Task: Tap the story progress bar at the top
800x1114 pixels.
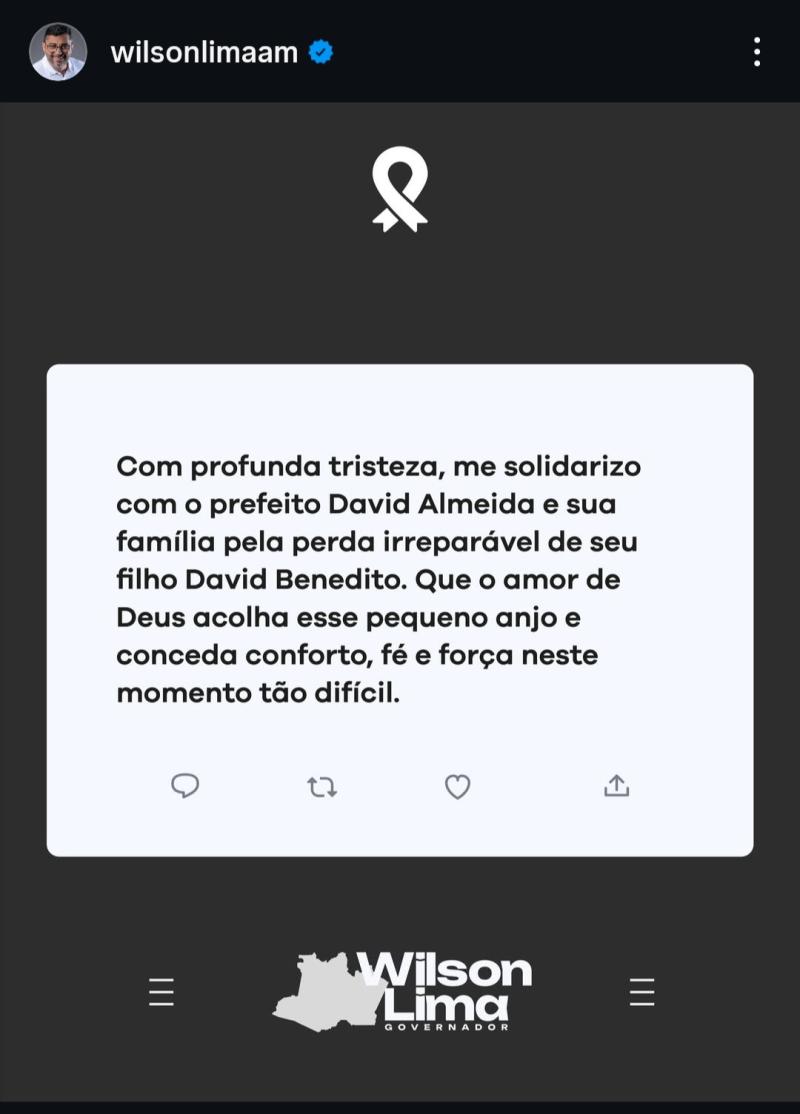Action: [x=400, y=5]
